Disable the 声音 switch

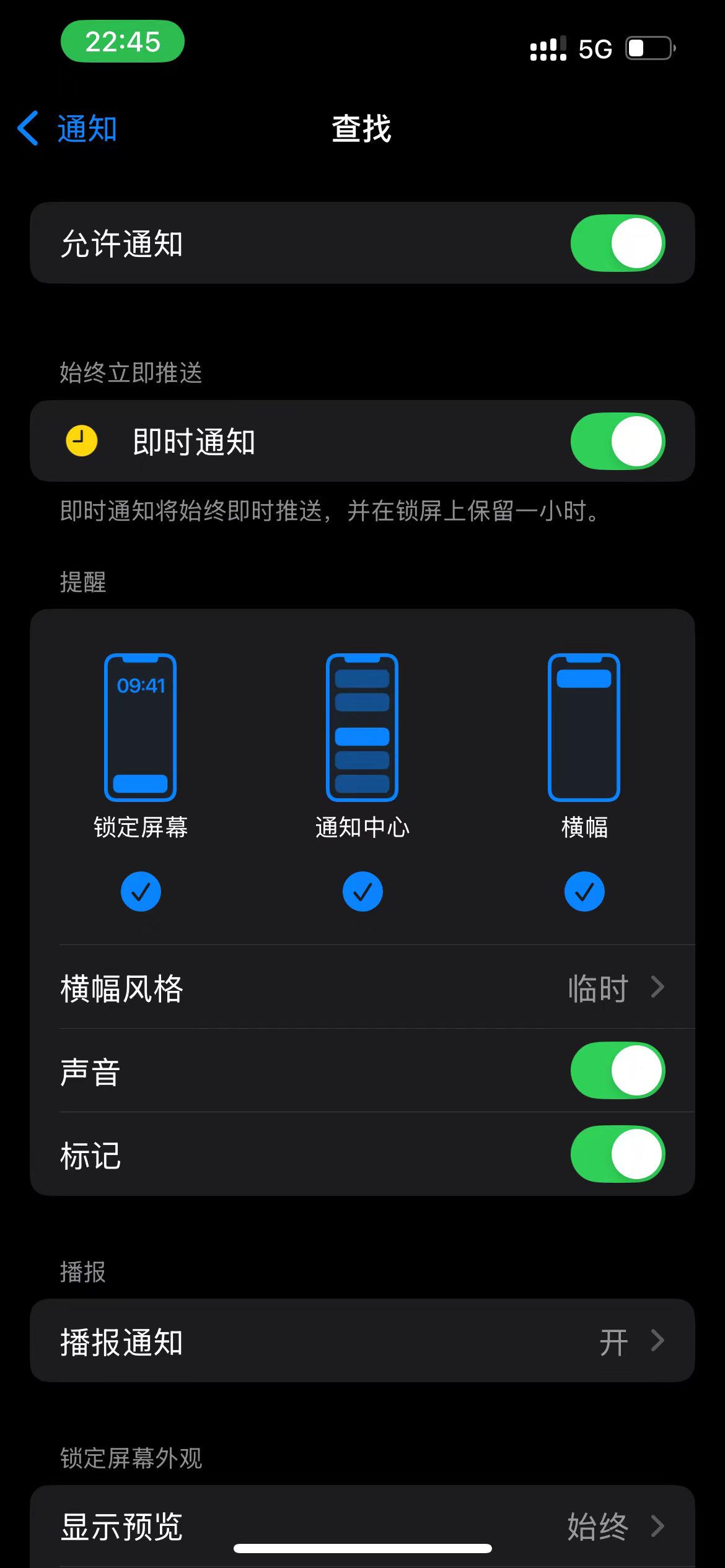(x=617, y=1071)
